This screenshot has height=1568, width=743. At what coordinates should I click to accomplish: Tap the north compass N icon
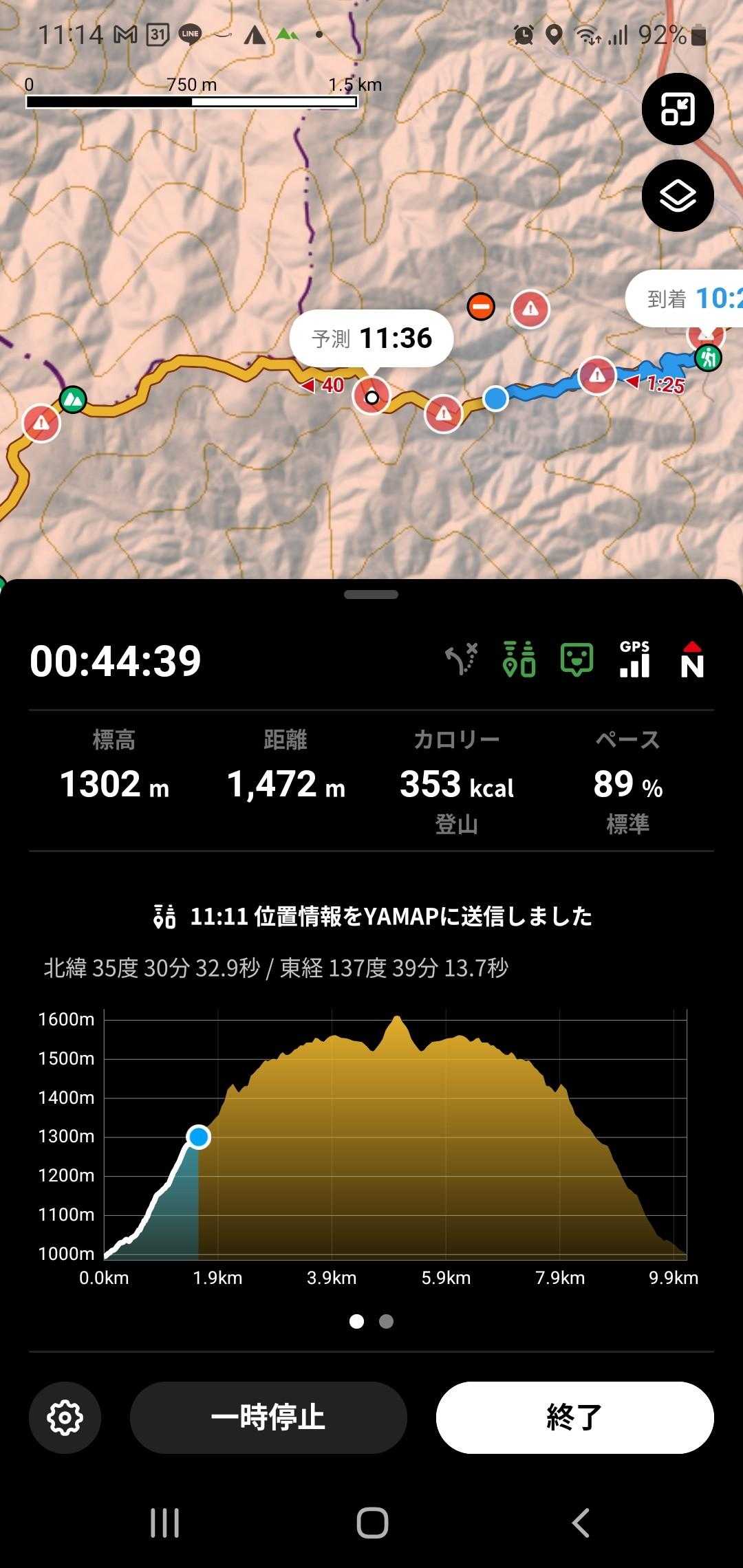pyautogui.click(x=692, y=660)
